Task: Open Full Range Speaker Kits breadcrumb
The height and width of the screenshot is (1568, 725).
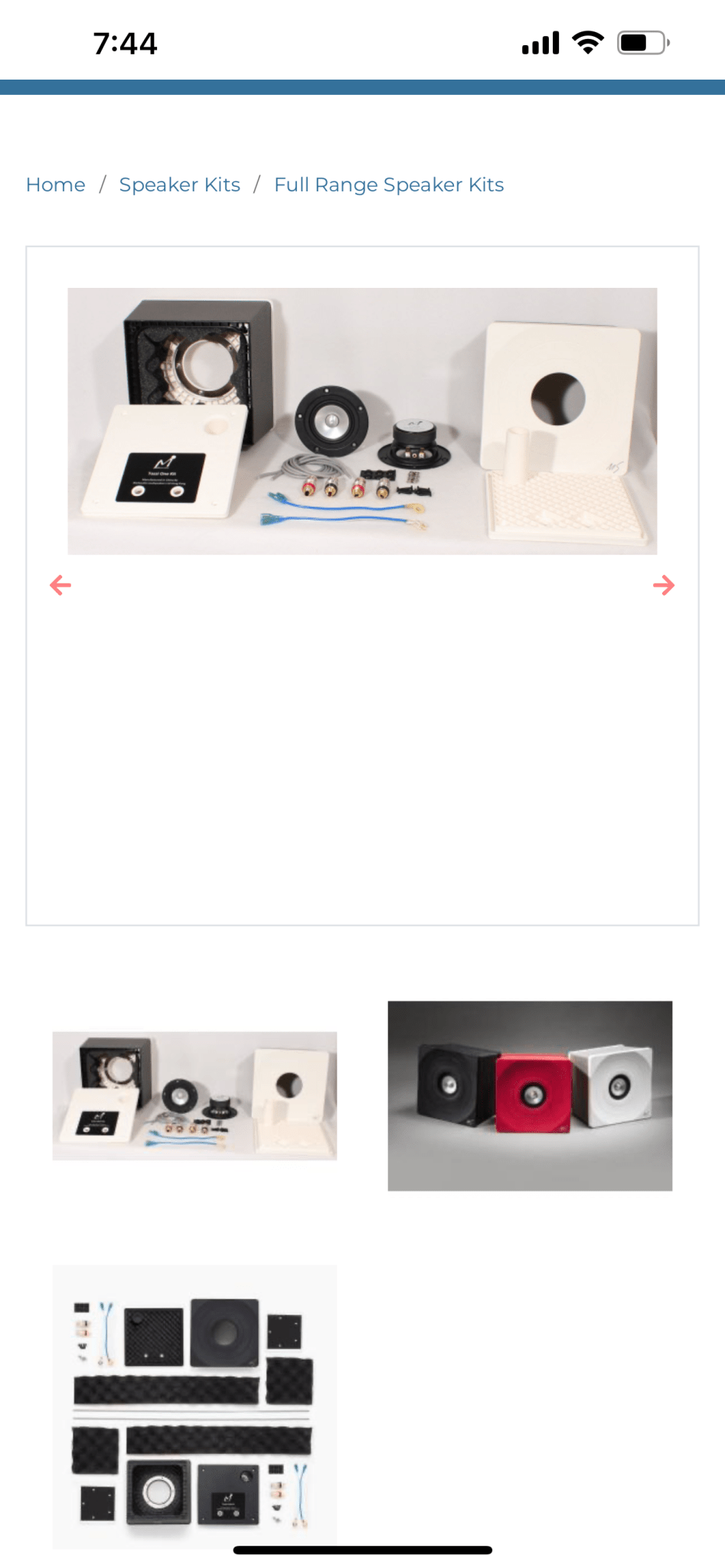Action: pos(389,185)
